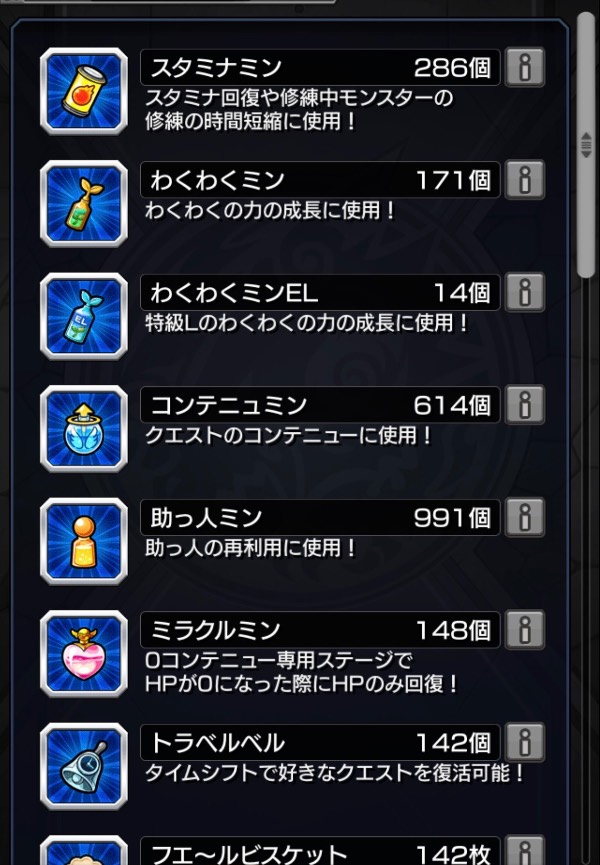Screen dimensions: 600x865
Task: Show details of 助っ人ミン
Action: (525, 518)
